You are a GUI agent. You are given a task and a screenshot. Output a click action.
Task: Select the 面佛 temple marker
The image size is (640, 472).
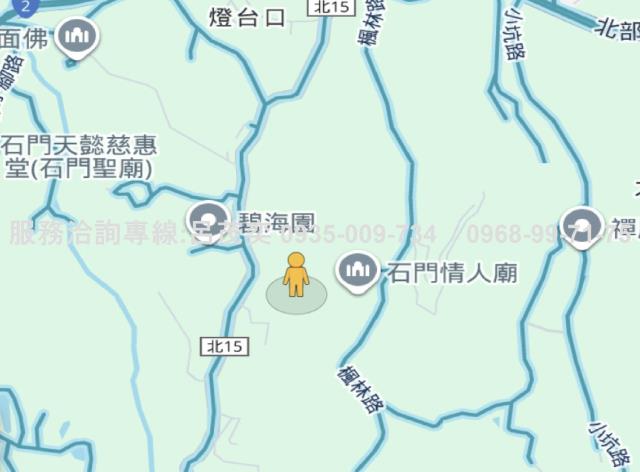[x=75, y=39]
